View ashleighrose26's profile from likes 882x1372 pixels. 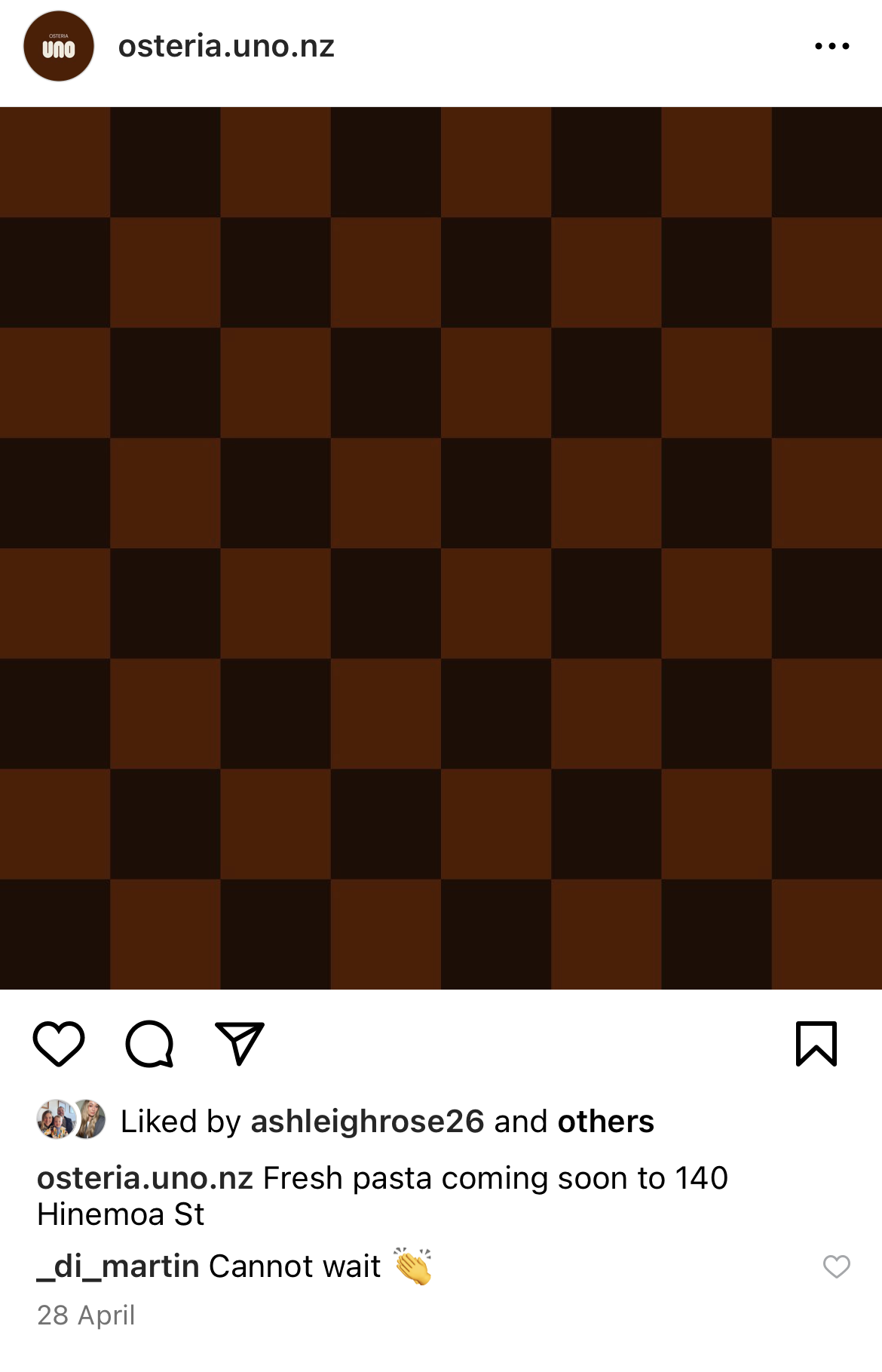(x=367, y=1122)
